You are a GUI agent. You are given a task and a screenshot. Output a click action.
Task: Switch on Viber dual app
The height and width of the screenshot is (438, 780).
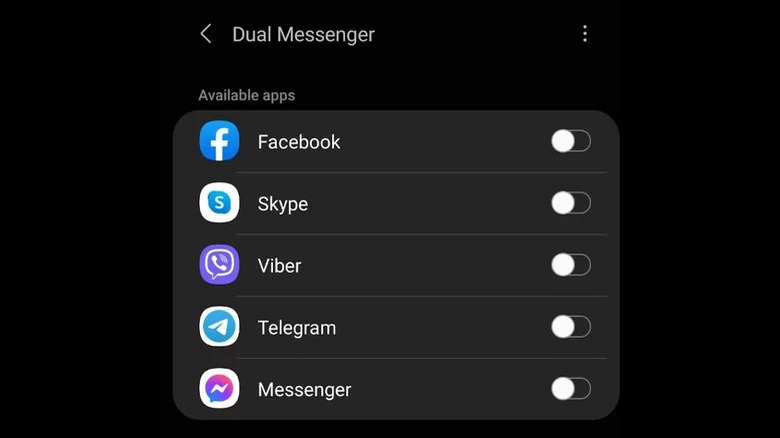click(571, 265)
